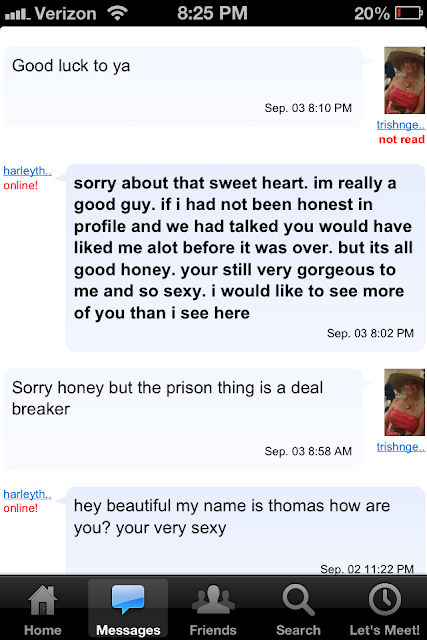Go to the Friends tab

[x=213, y=609]
